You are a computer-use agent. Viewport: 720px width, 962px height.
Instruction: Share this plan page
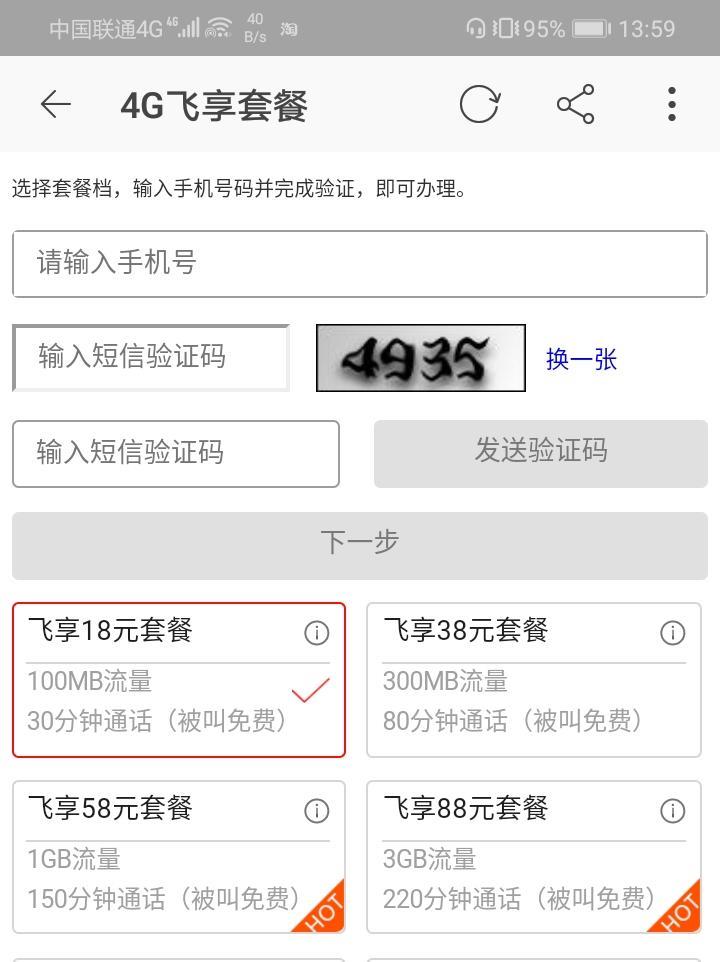(575, 104)
